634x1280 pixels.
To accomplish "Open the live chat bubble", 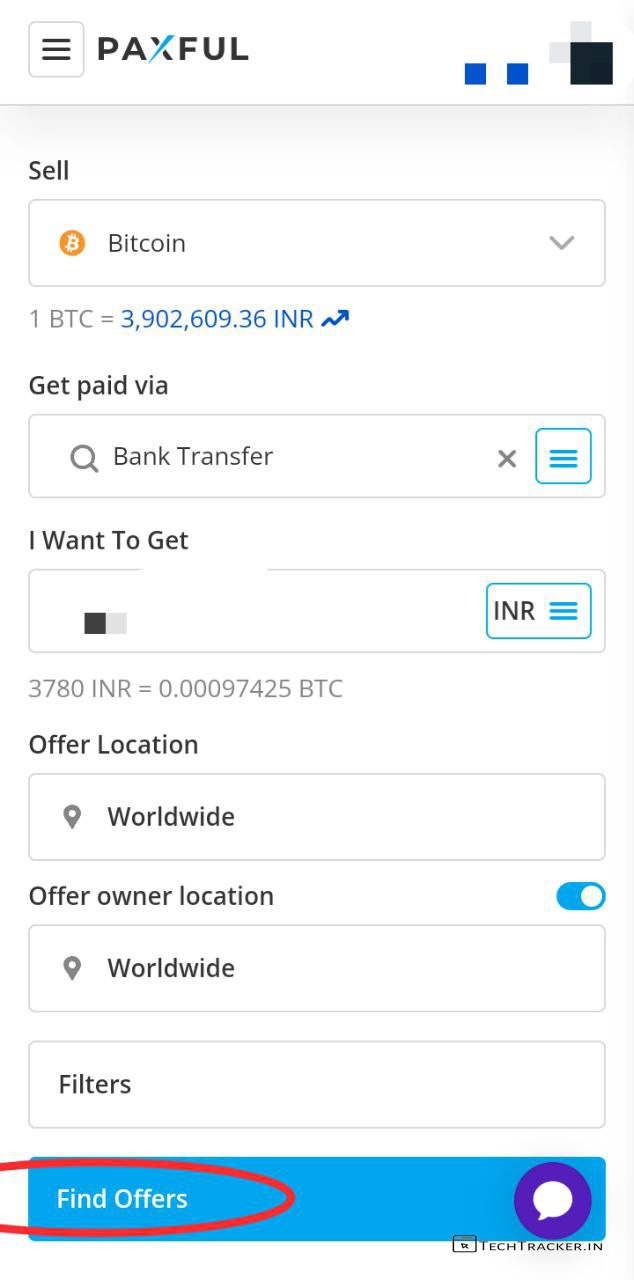I will coord(552,1200).
